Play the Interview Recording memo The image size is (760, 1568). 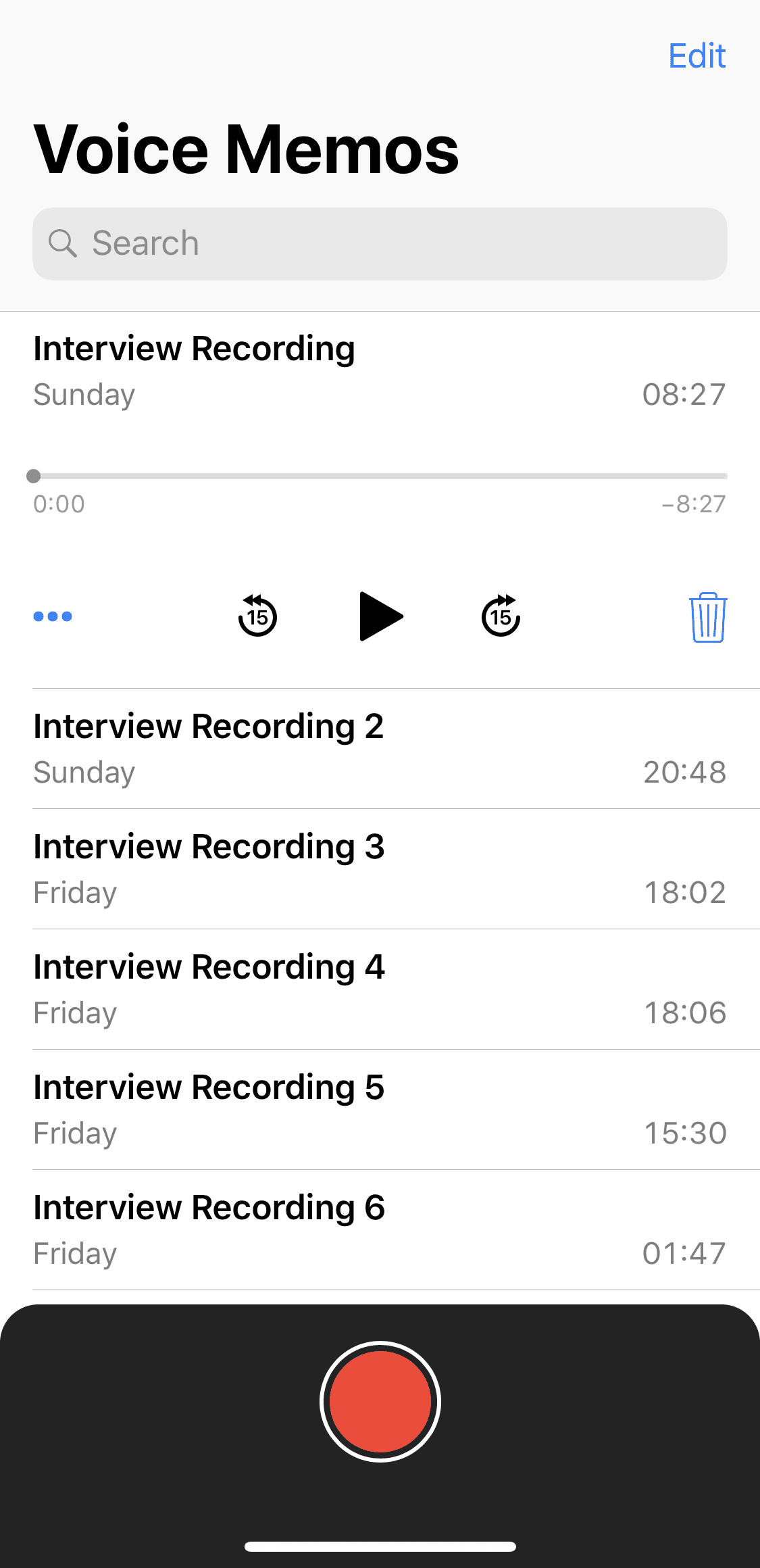pyautogui.click(x=380, y=616)
